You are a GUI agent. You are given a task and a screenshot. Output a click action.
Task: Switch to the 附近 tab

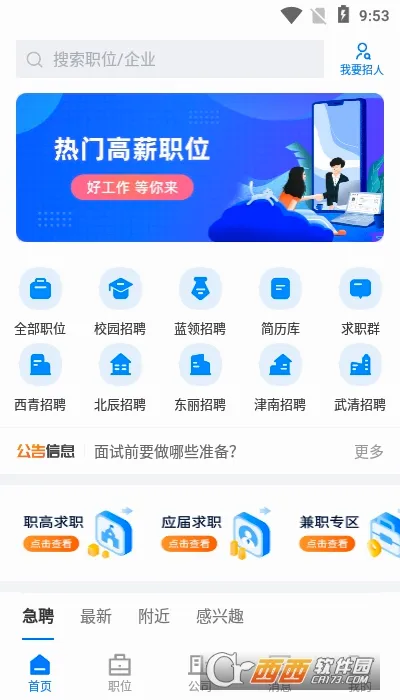[x=154, y=617]
